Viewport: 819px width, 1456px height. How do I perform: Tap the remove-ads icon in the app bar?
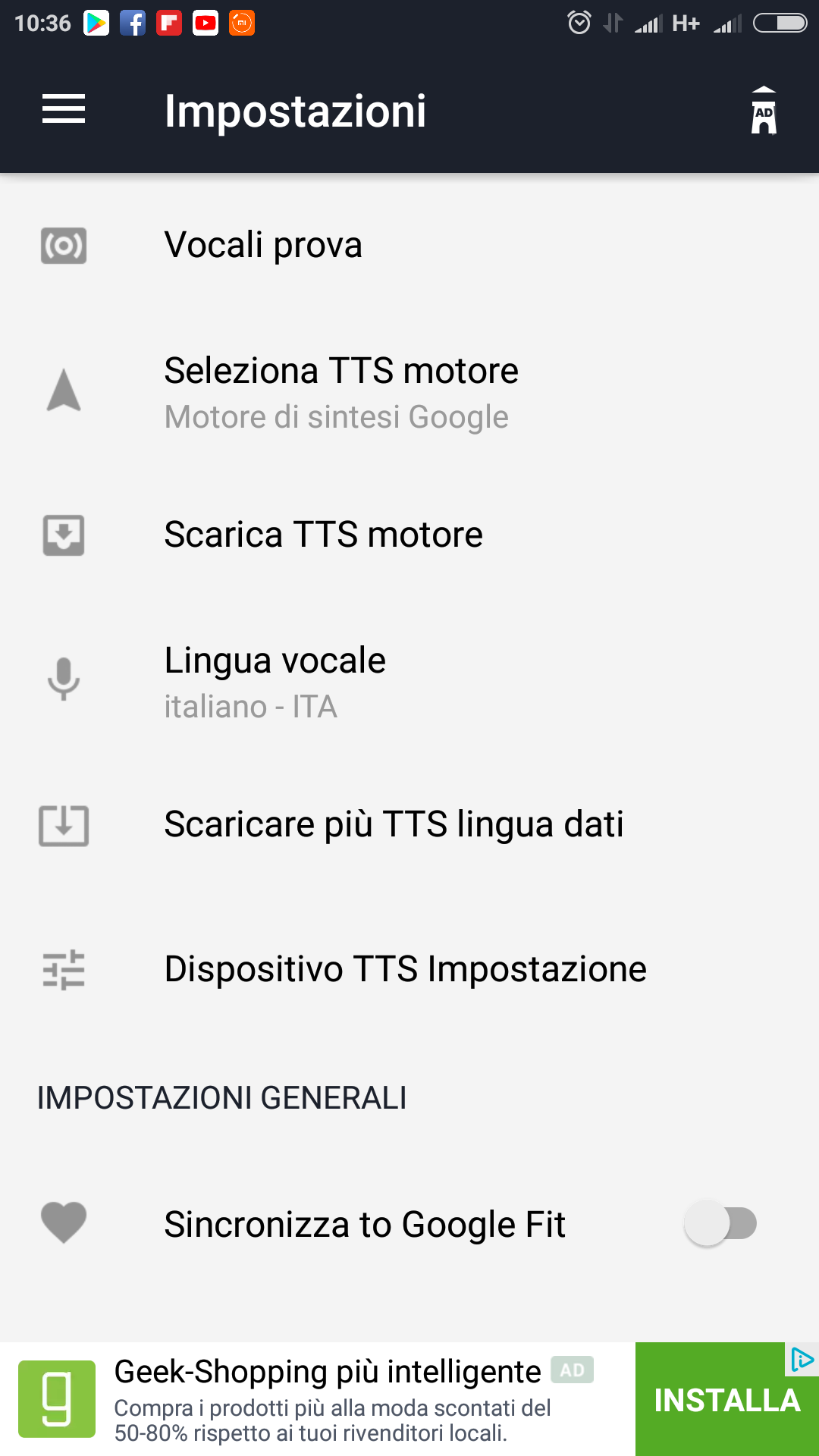point(764,111)
